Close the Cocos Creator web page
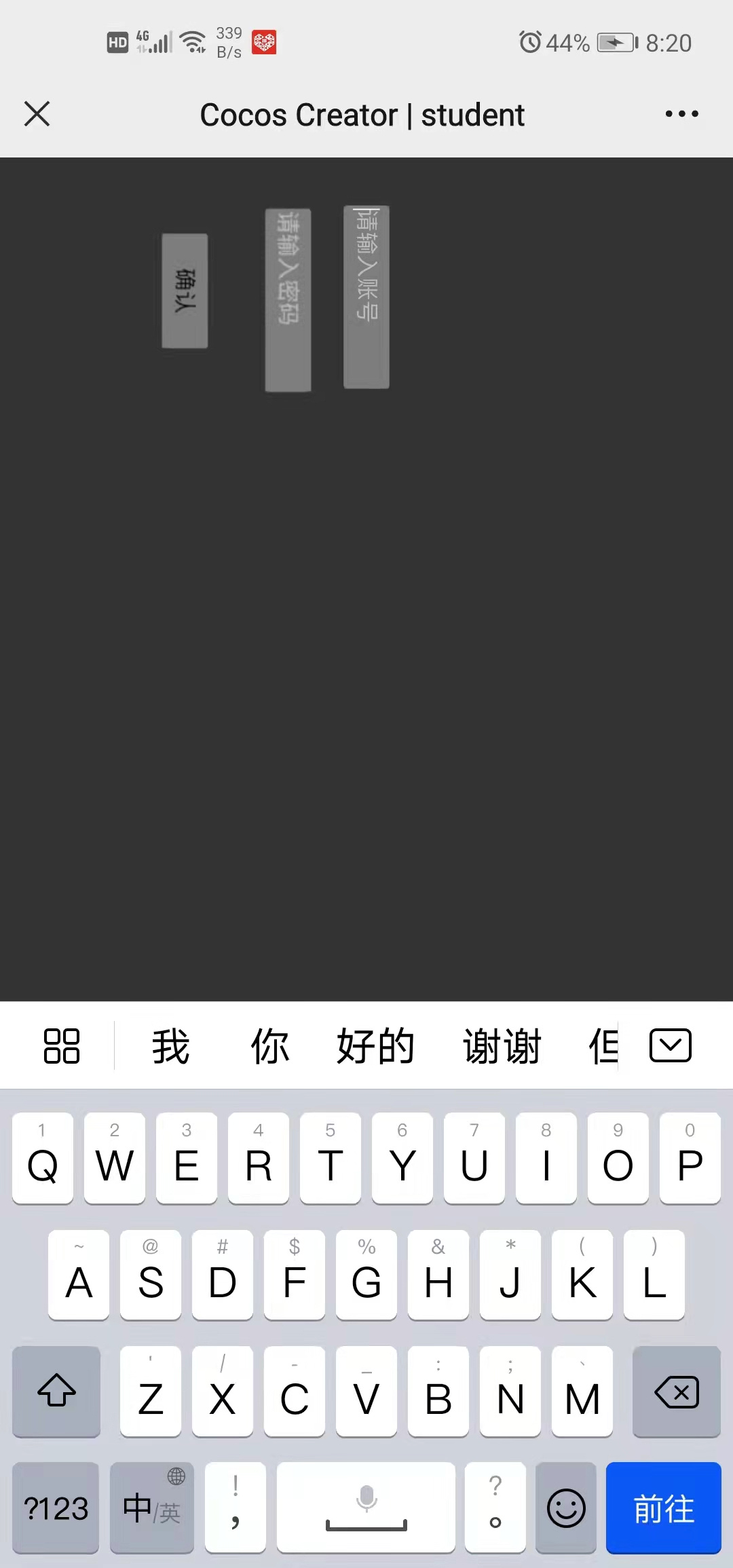This screenshot has height=1568, width=733. click(37, 114)
